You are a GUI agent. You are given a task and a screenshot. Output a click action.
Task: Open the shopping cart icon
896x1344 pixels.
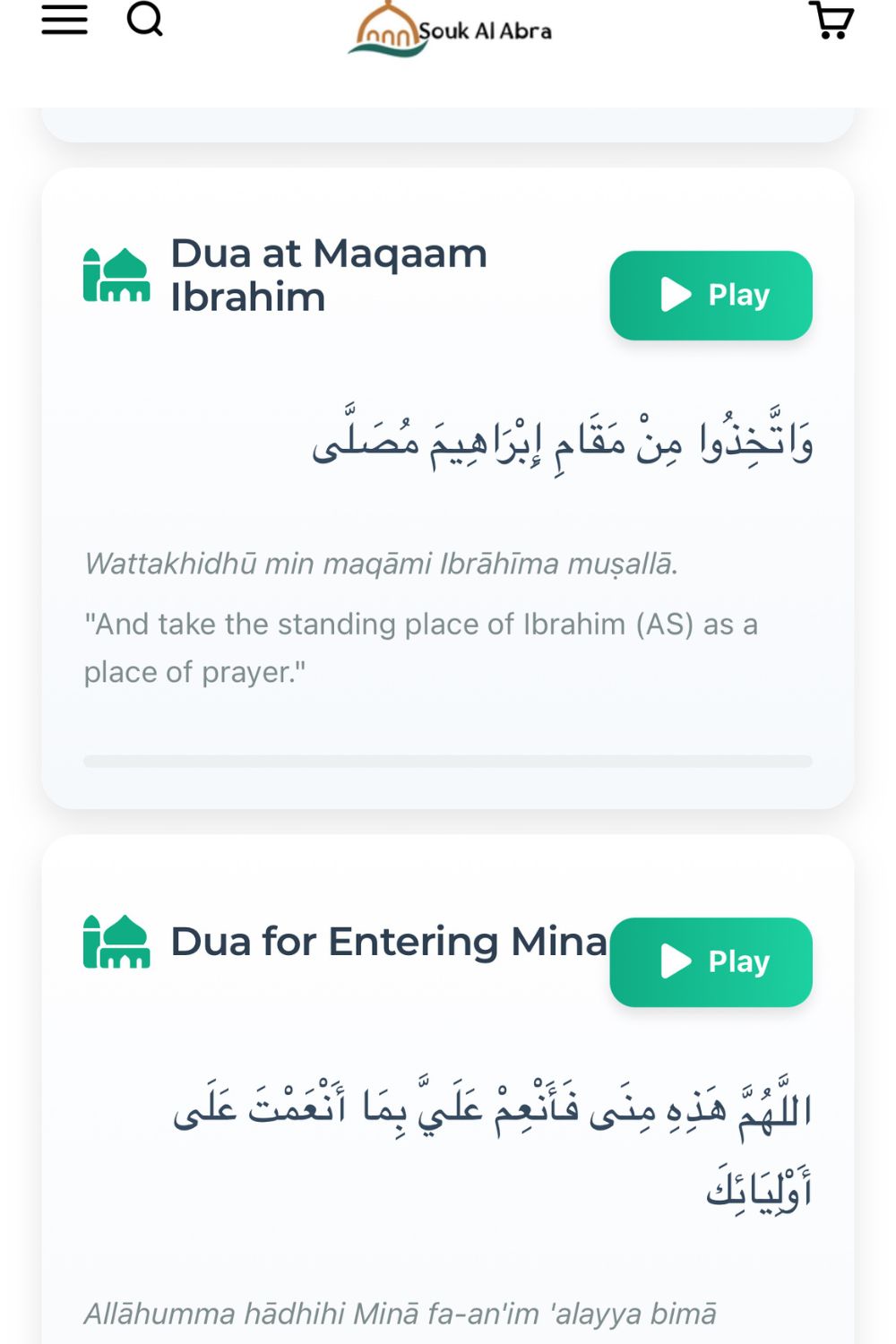pyautogui.click(x=830, y=20)
